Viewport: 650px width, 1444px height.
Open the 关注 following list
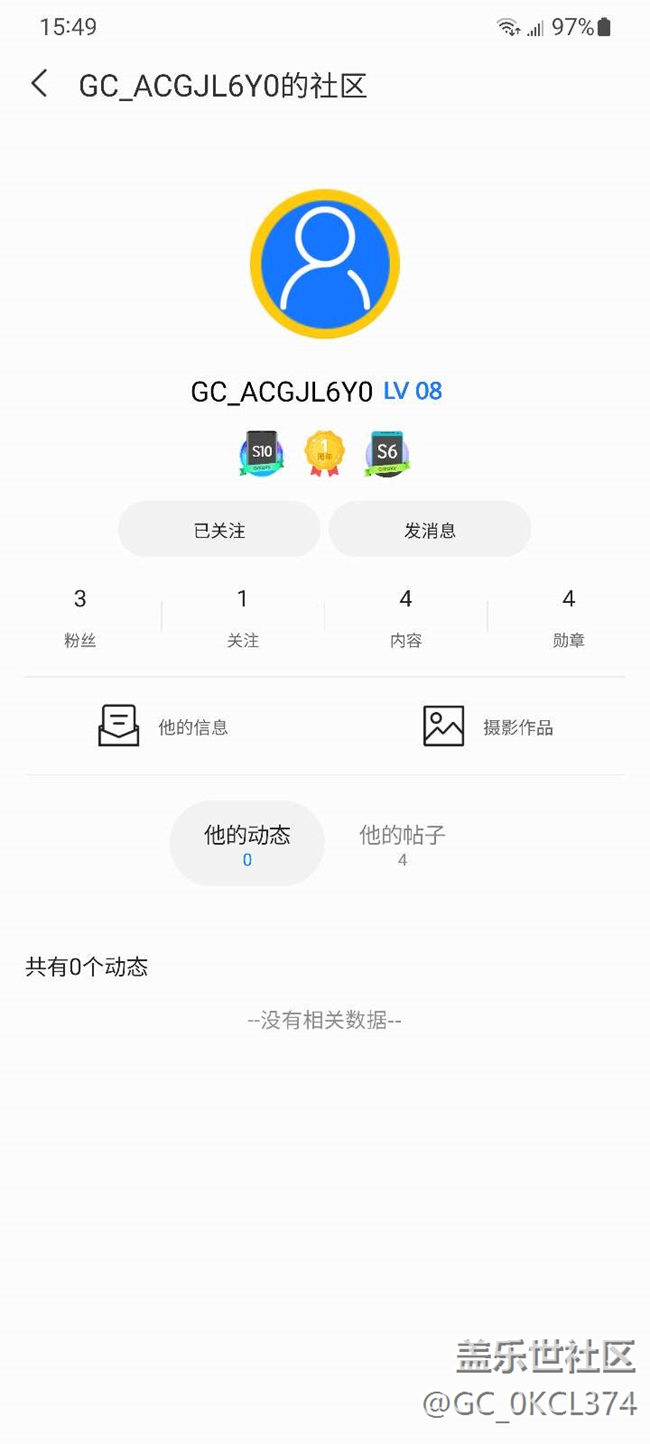click(242, 616)
